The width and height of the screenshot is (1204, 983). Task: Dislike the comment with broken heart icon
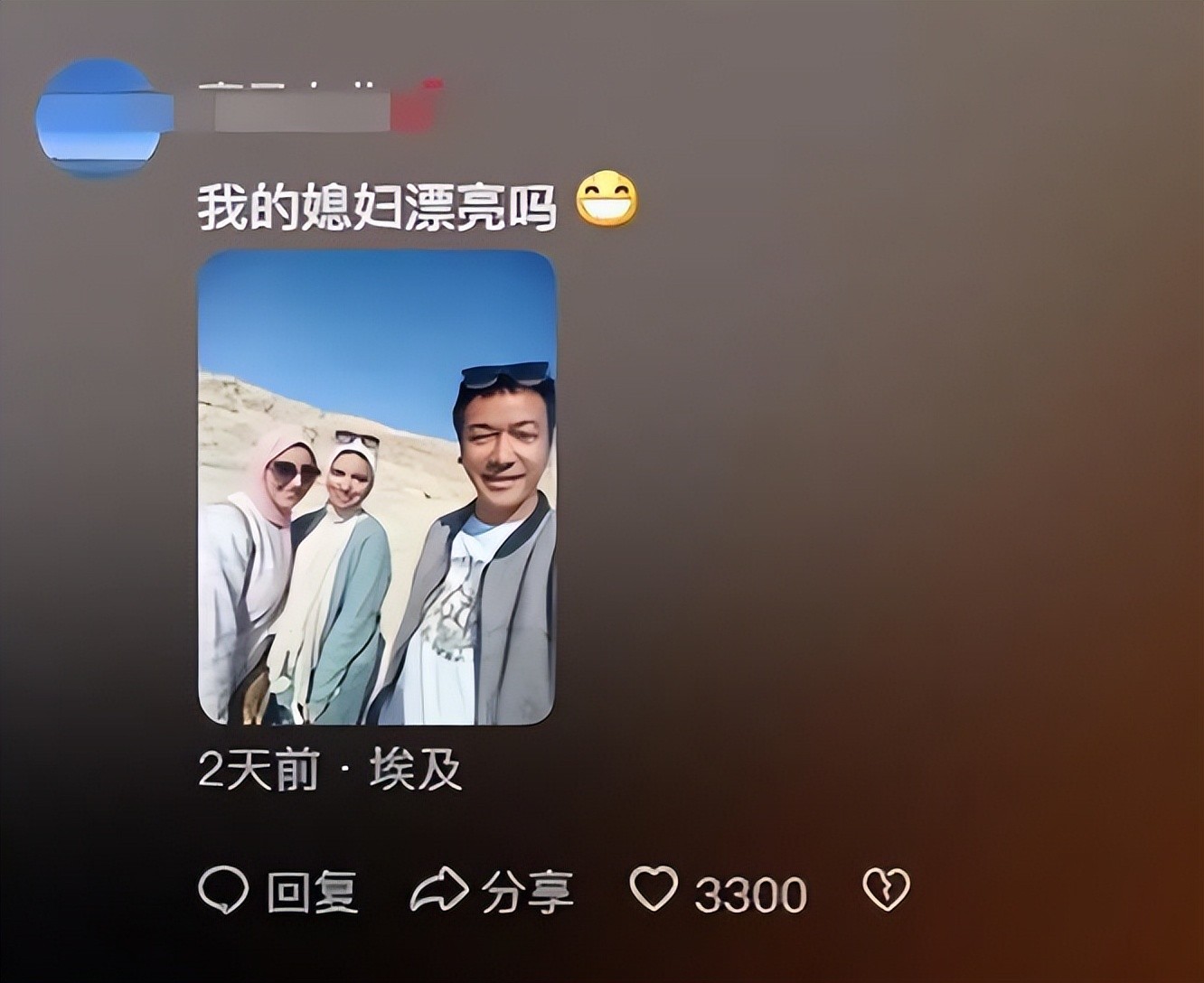coord(886,890)
